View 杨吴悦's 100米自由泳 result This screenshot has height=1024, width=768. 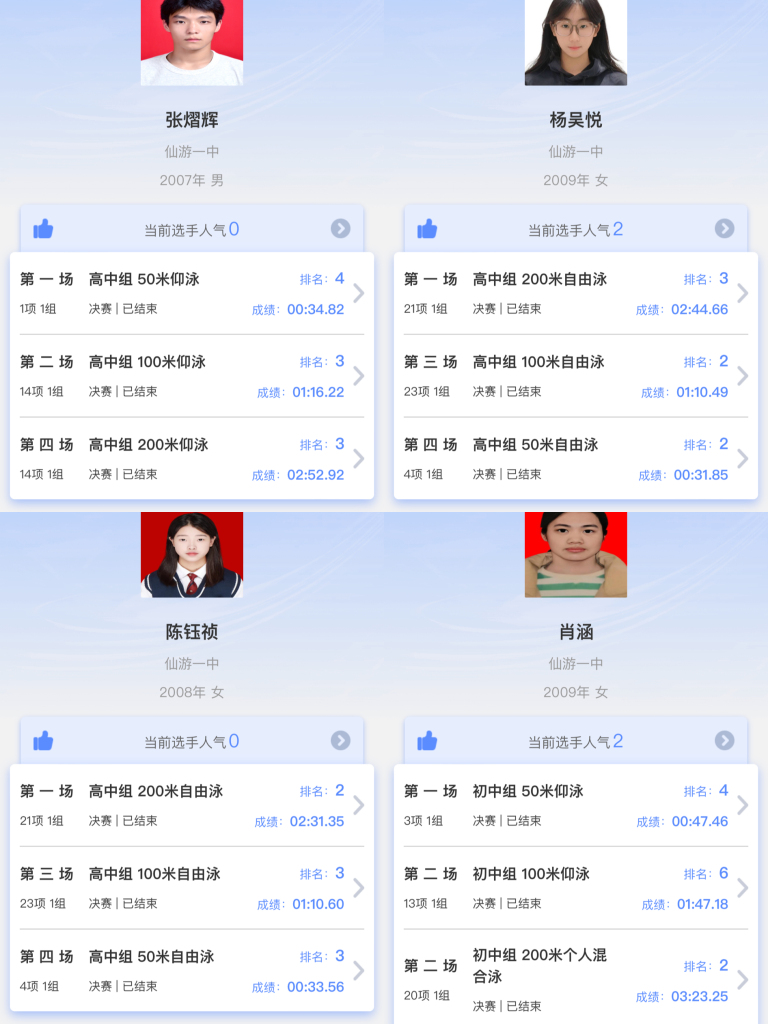[576, 376]
